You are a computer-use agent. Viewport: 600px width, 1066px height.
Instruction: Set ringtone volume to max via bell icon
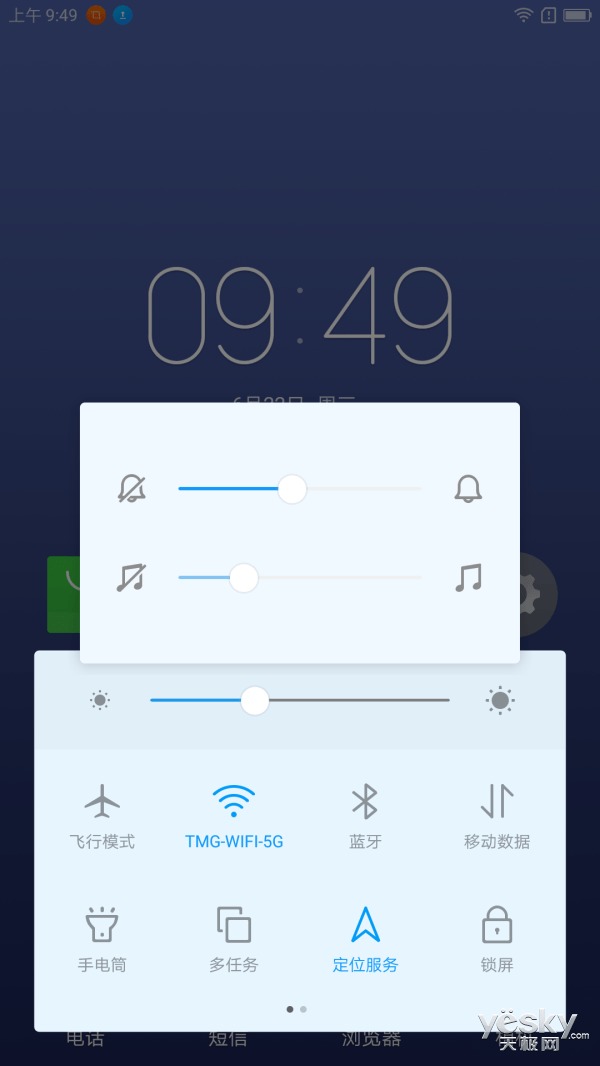468,489
